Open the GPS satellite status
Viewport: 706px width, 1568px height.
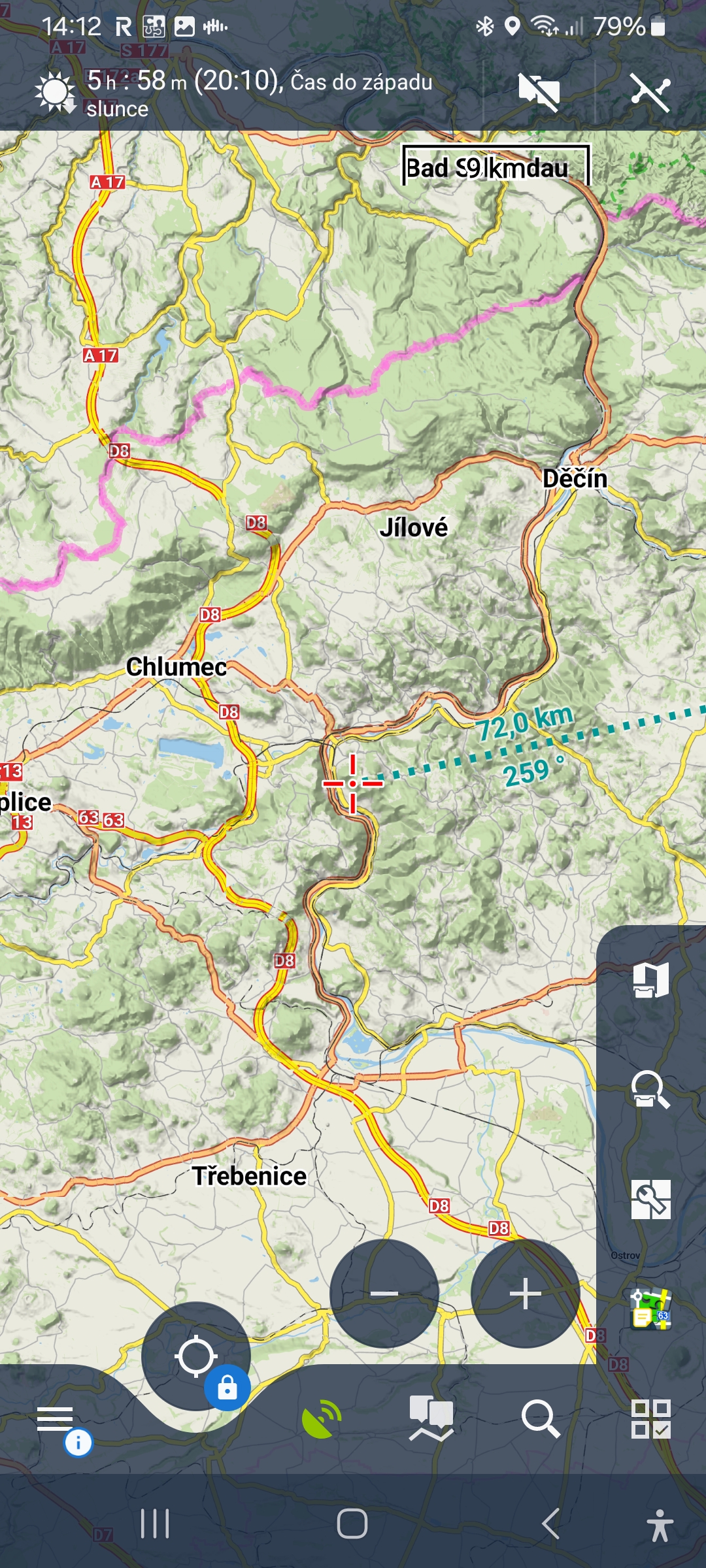pyautogui.click(x=322, y=1419)
